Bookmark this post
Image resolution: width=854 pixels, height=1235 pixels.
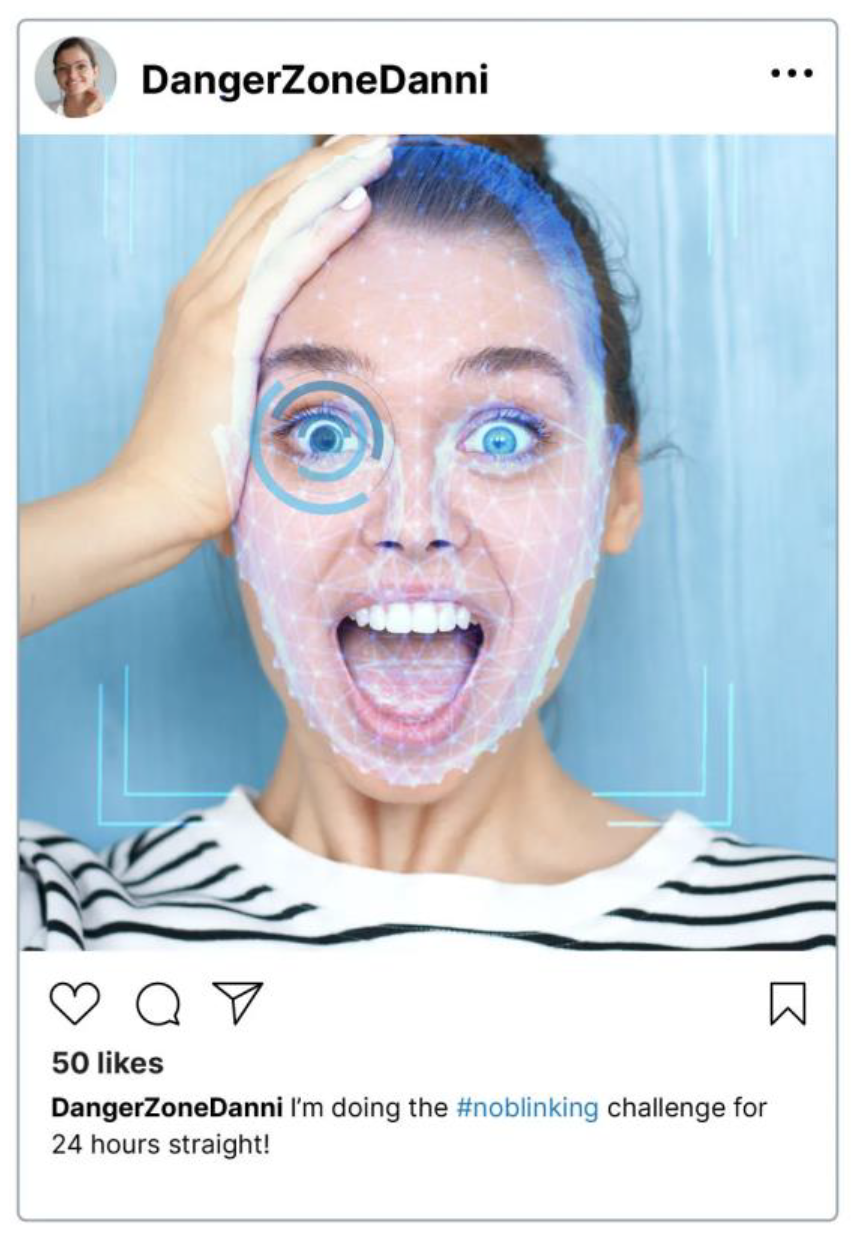[787, 1003]
